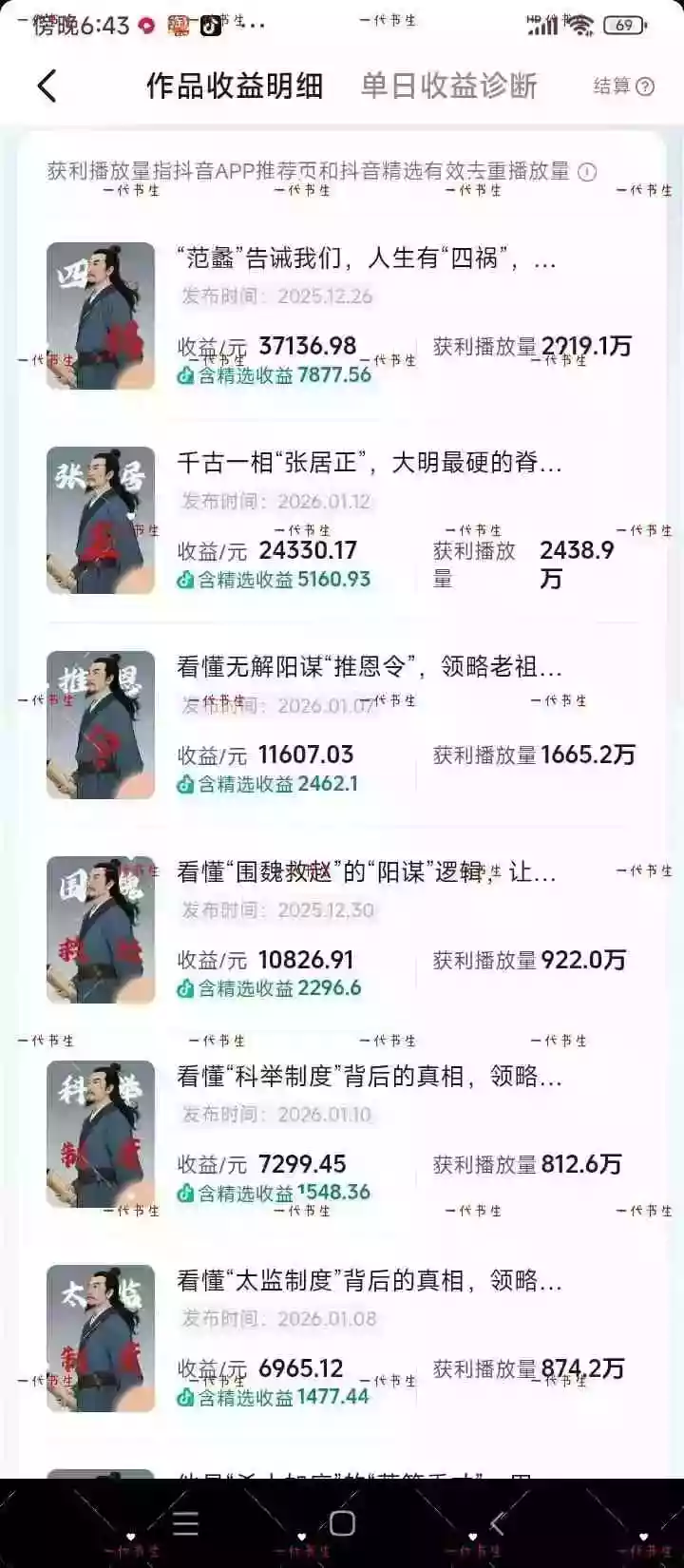Screen dimensions: 684x1568
Task: Select the 作品收益明细 tab
Action: (235, 85)
